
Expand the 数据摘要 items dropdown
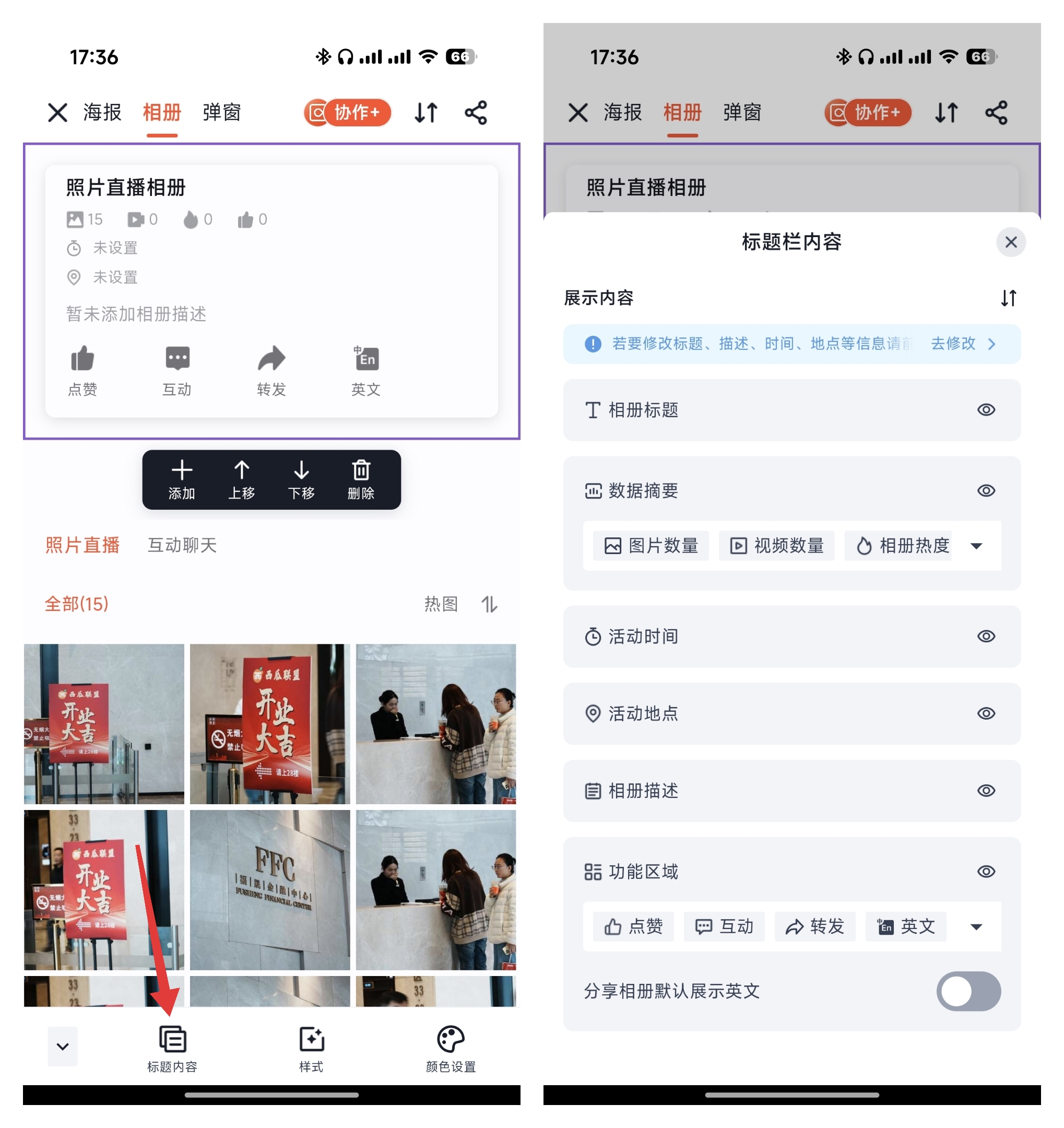[x=976, y=546]
